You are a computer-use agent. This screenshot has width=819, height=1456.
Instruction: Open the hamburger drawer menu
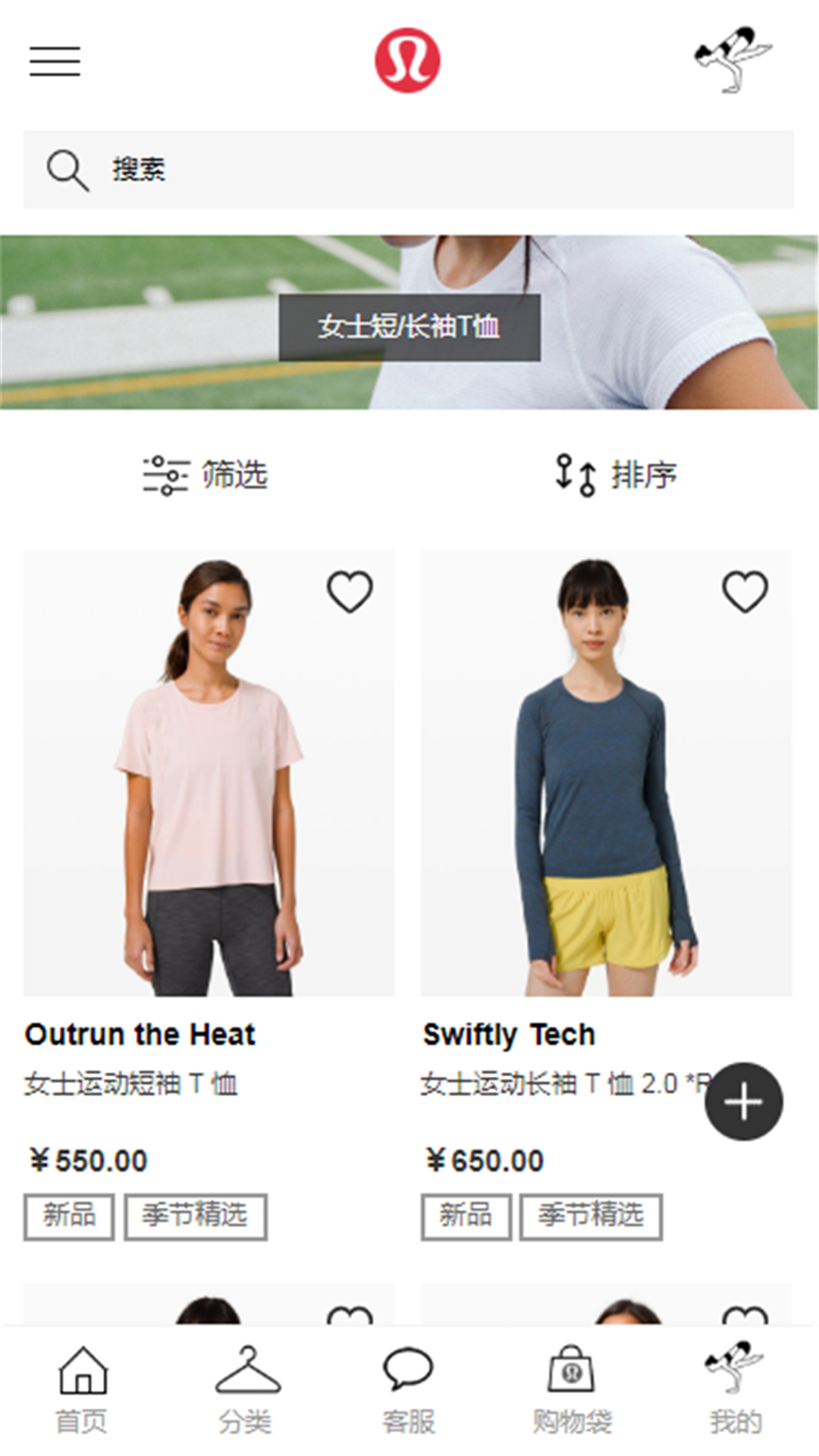tap(55, 61)
